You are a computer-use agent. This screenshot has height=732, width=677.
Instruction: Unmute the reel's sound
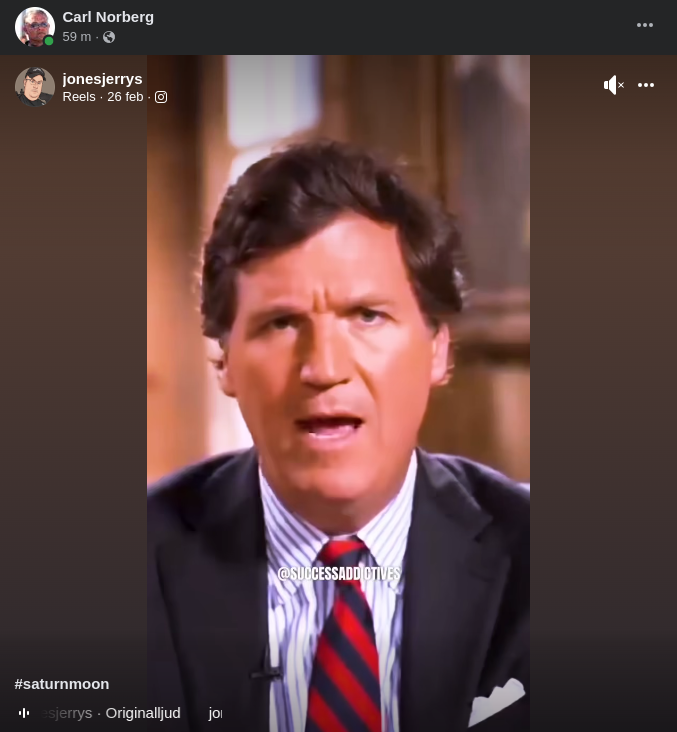point(613,85)
